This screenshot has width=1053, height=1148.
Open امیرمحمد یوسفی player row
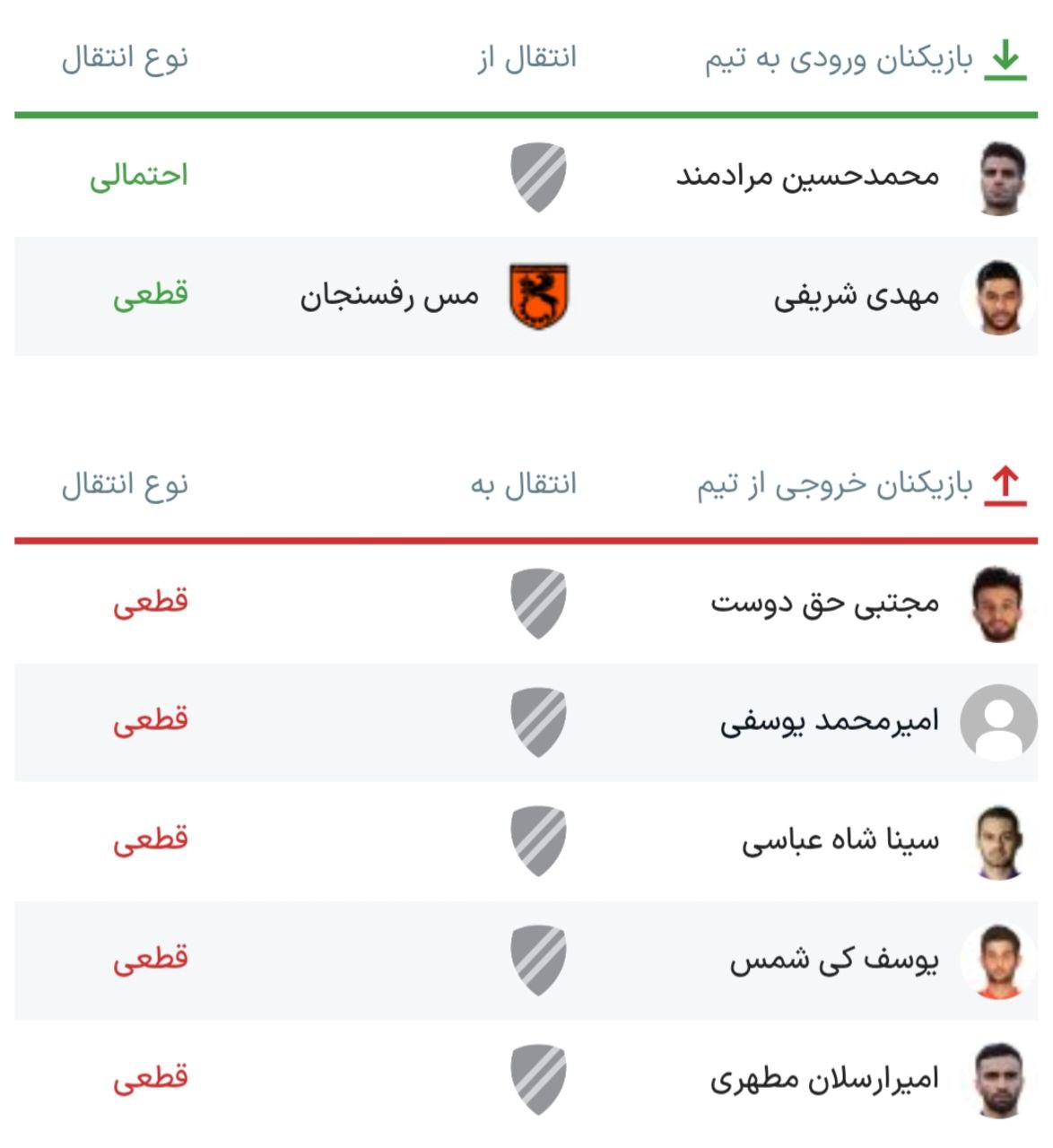829,722
